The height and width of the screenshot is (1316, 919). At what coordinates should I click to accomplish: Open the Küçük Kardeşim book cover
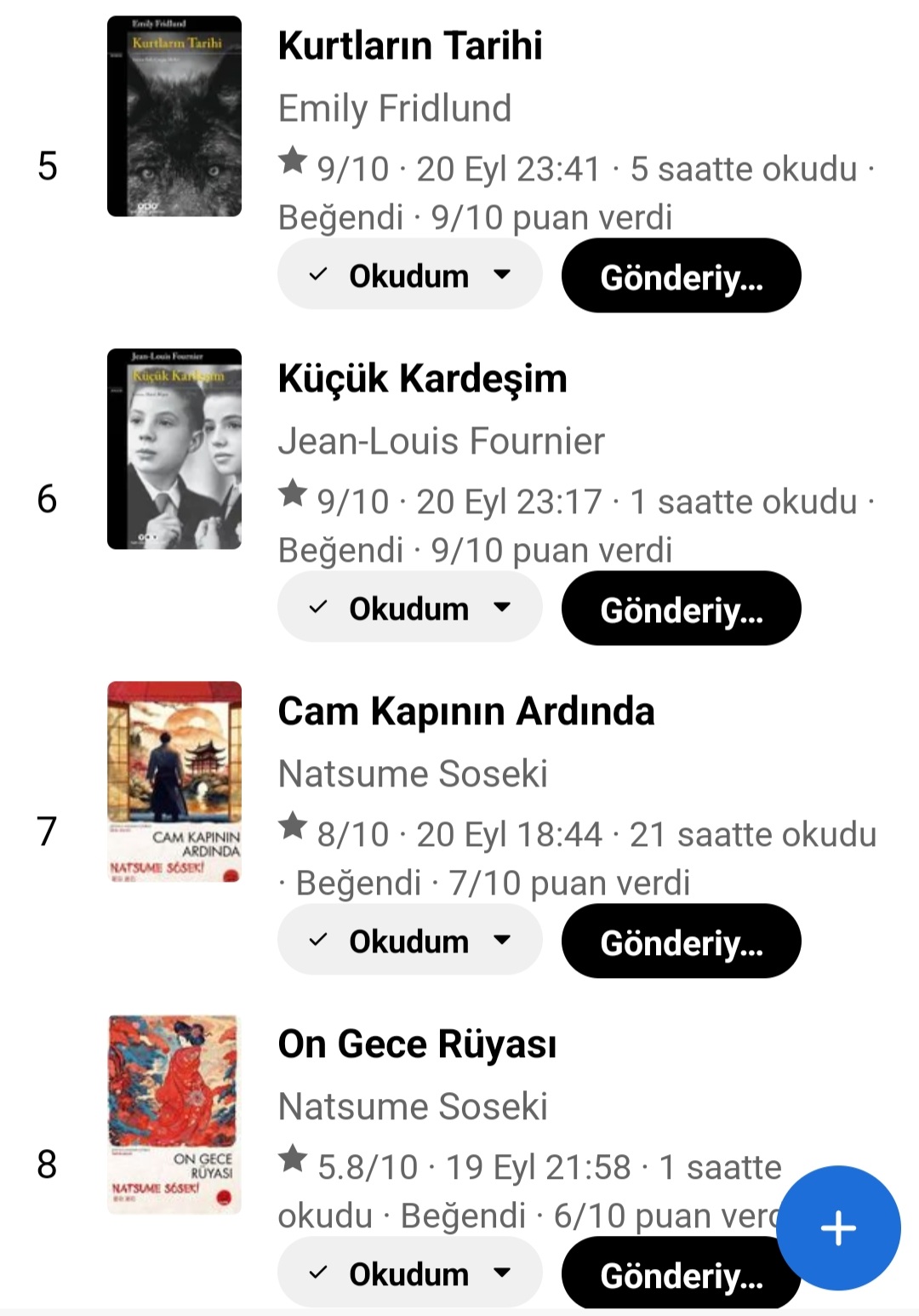click(174, 449)
